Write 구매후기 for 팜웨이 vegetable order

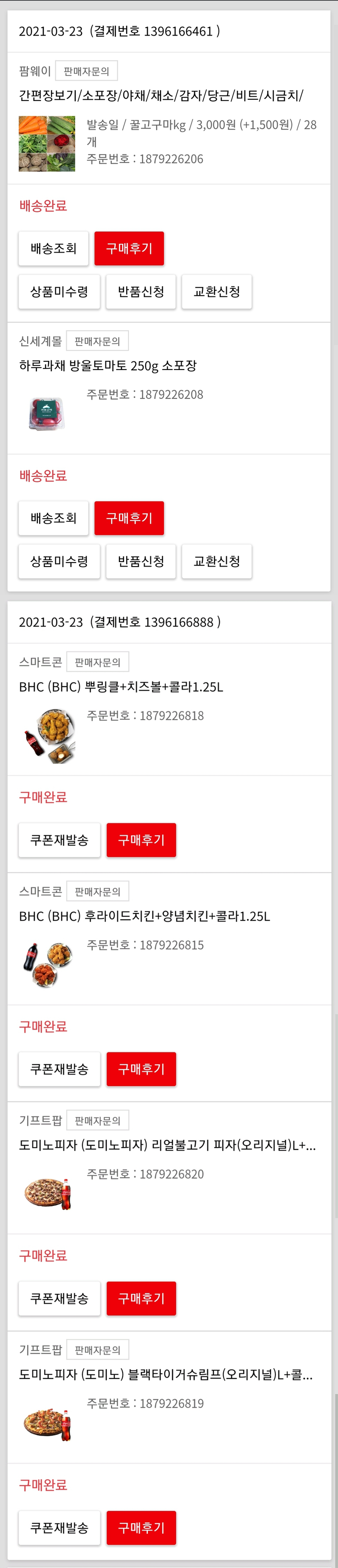click(129, 249)
